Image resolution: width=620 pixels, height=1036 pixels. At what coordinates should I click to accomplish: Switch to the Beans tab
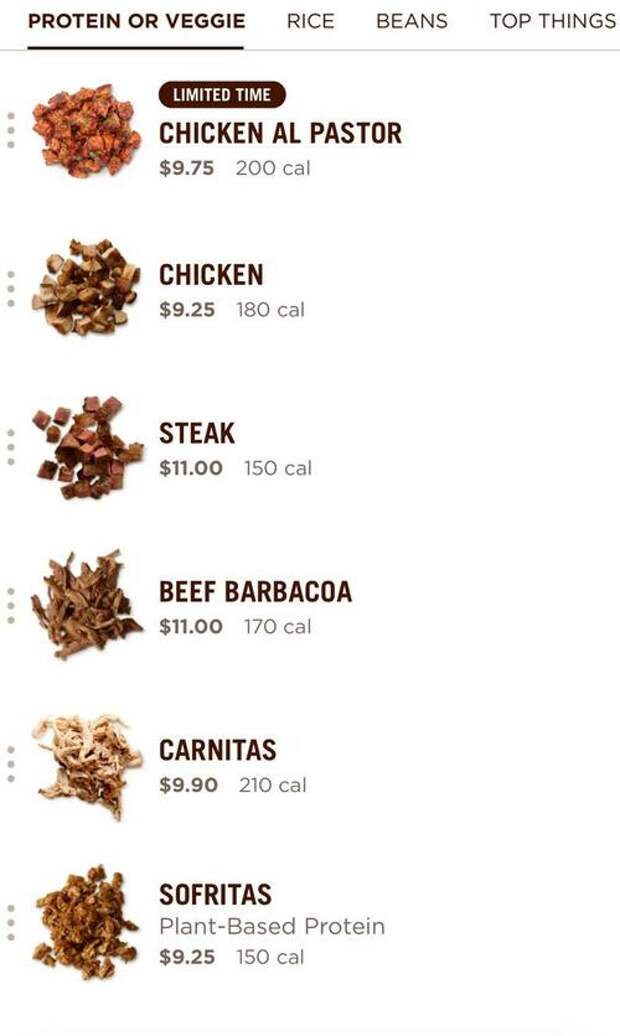coord(412,21)
